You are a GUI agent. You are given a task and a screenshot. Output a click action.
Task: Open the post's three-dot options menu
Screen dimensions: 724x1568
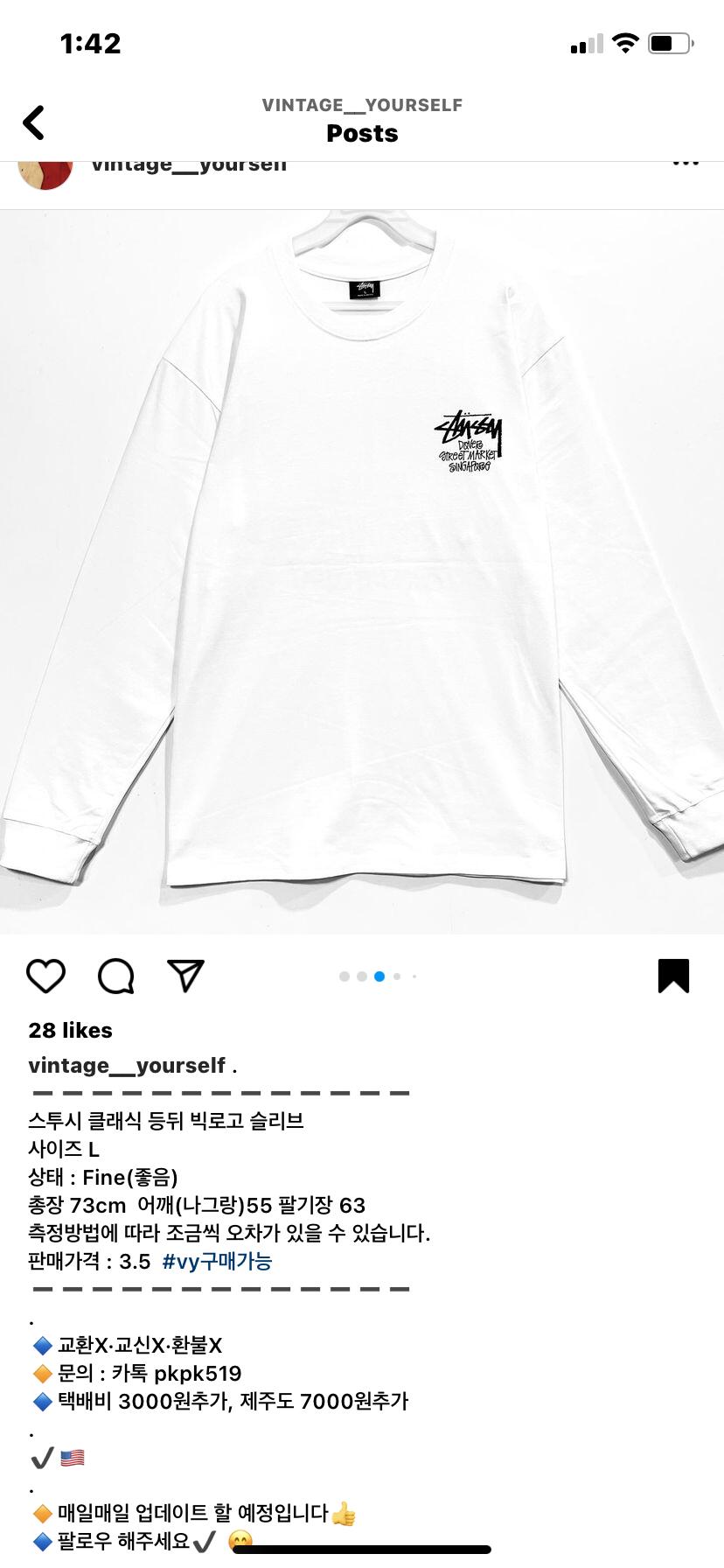point(685,164)
